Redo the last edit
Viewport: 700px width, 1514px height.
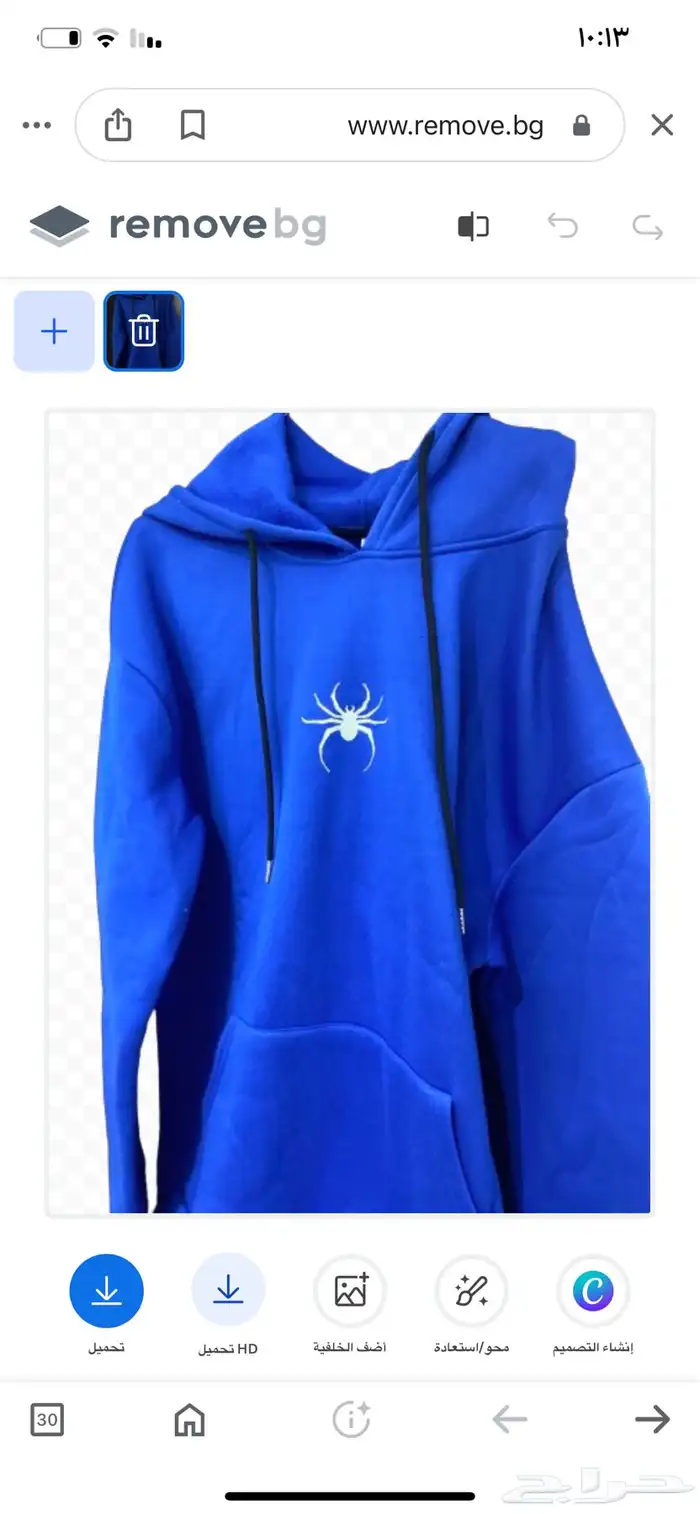coord(648,227)
